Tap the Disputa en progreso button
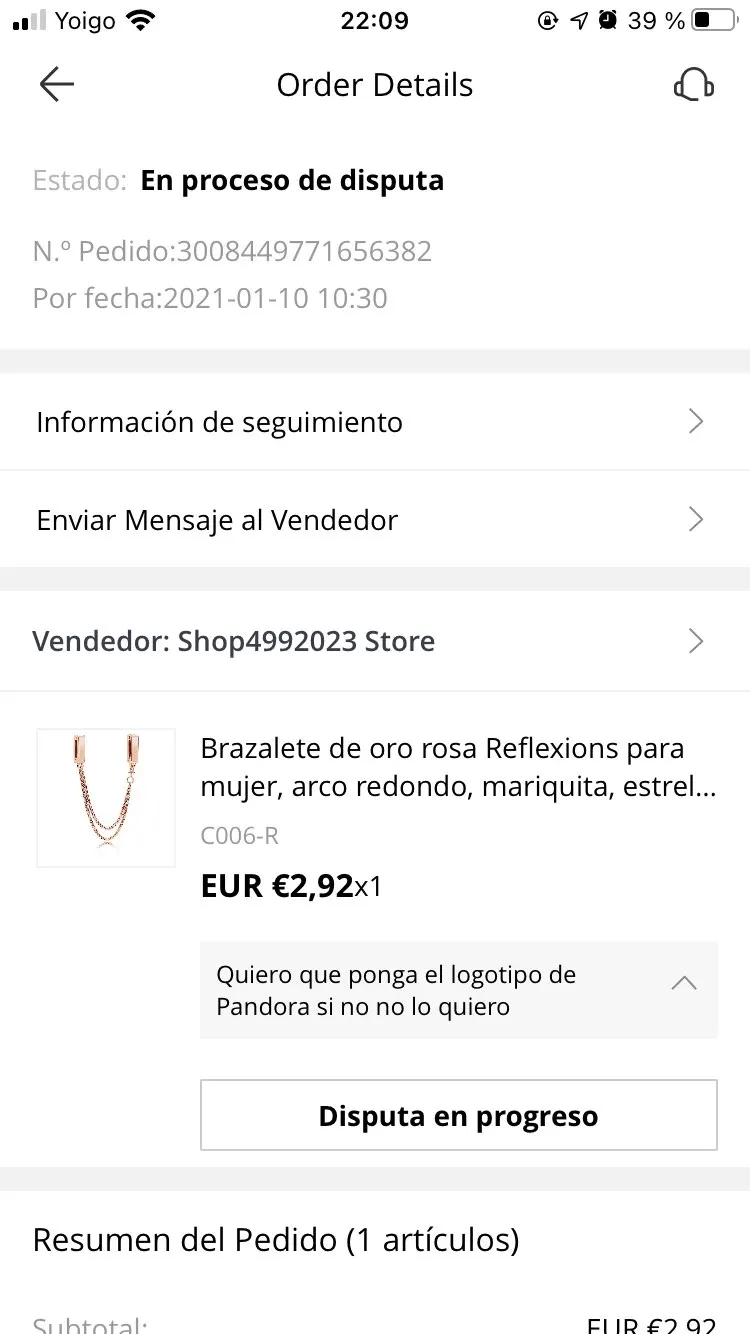The image size is (750, 1334). coord(458,1115)
